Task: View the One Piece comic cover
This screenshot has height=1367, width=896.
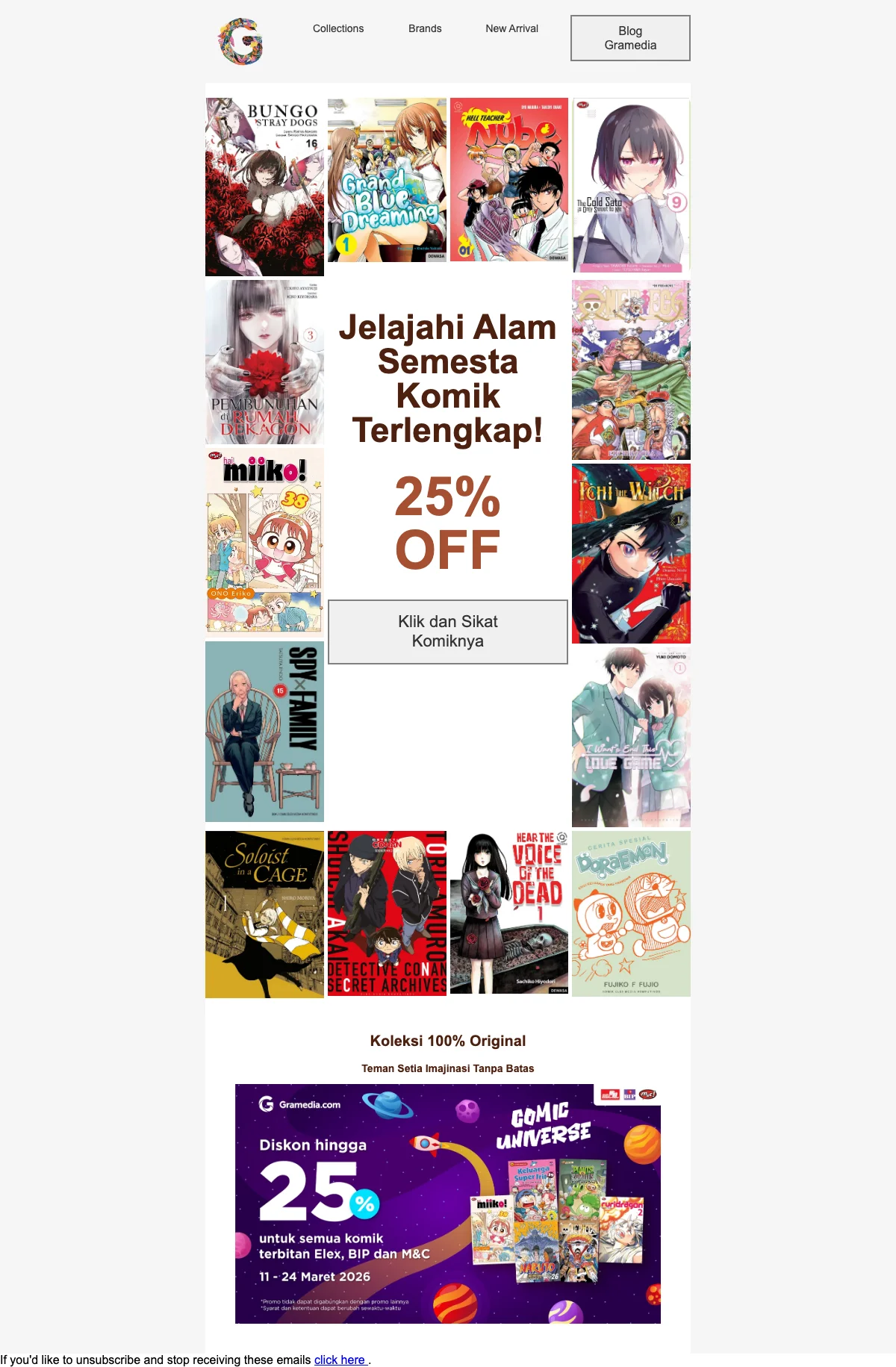Action: tap(631, 370)
